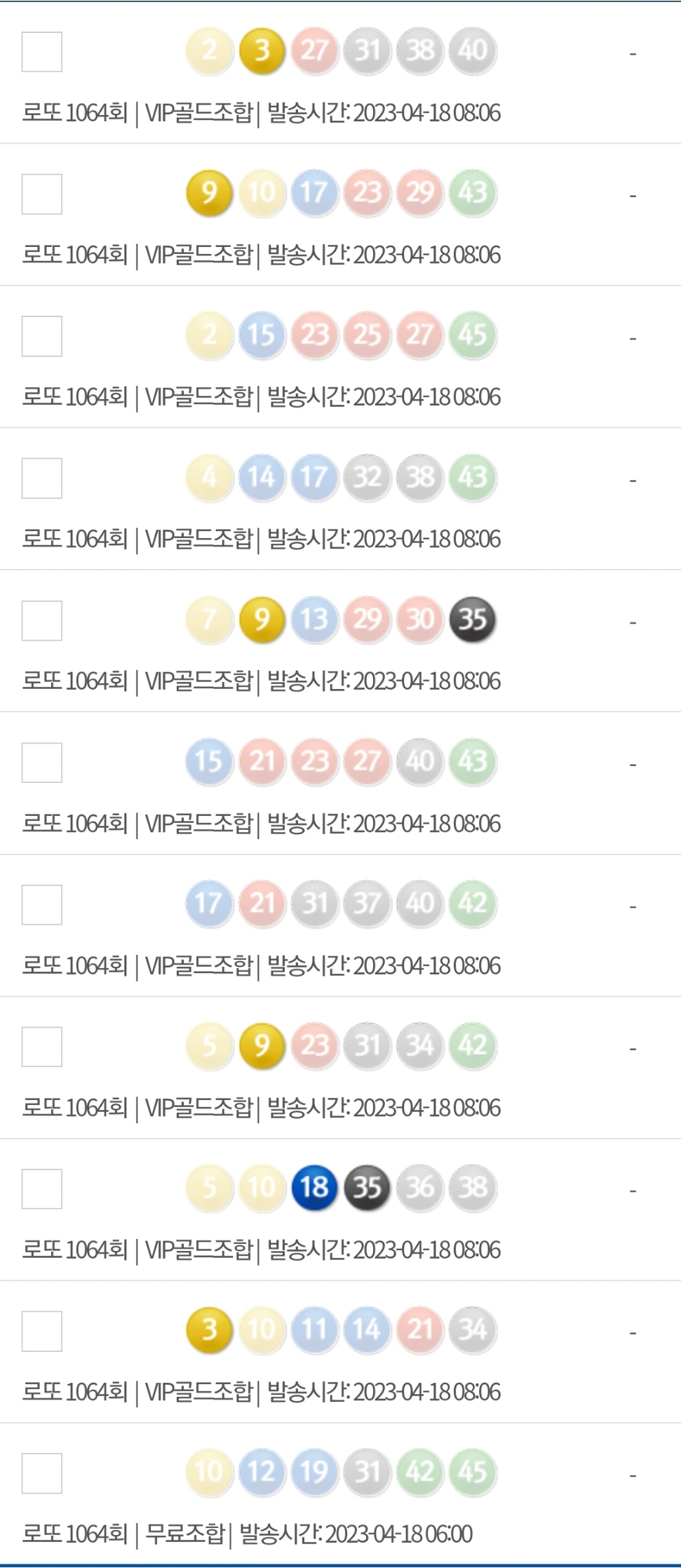Viewport: 681px width, 1568px height.
Task: Check the box for combination 2 3 27 31 38 40
Action: (42, 52)
